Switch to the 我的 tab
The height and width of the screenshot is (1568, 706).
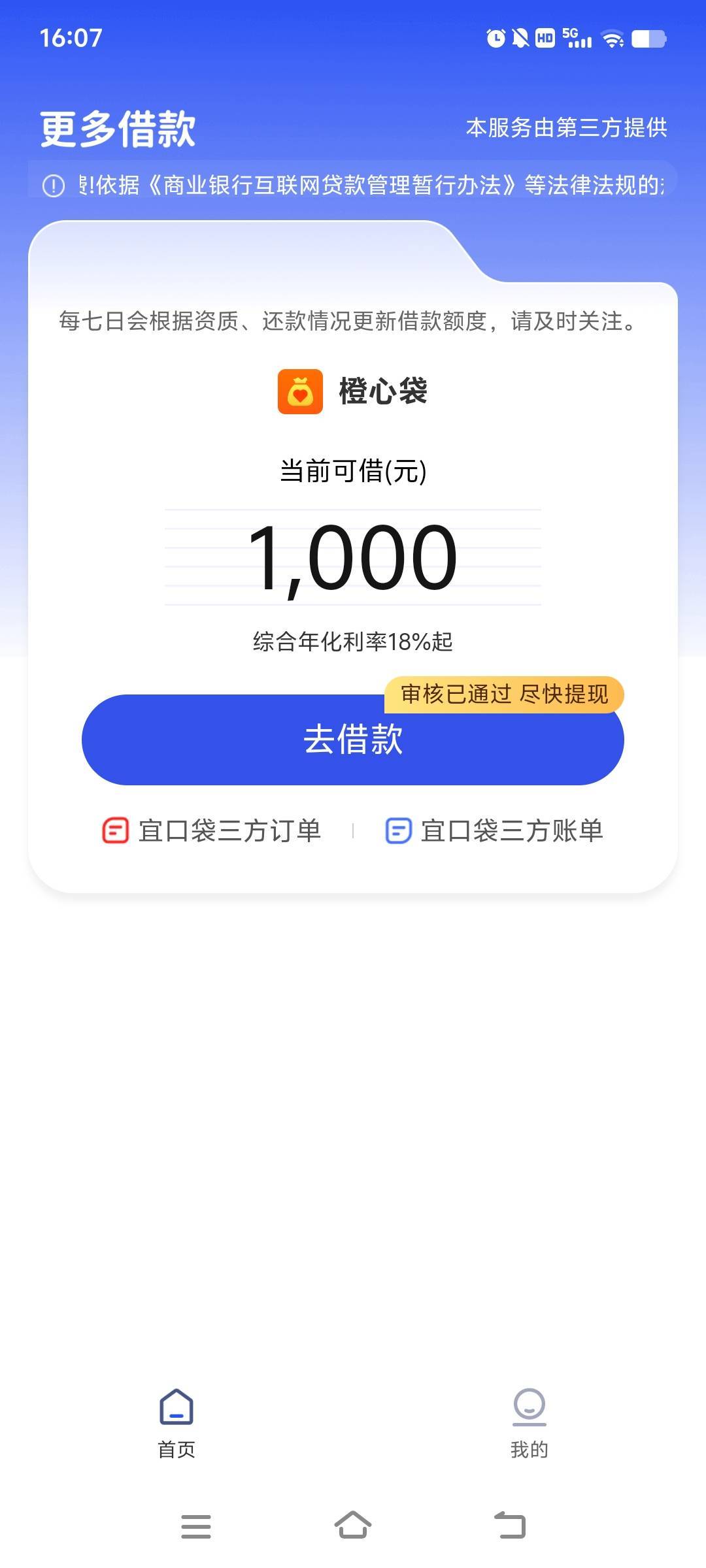pos(529,1423)
